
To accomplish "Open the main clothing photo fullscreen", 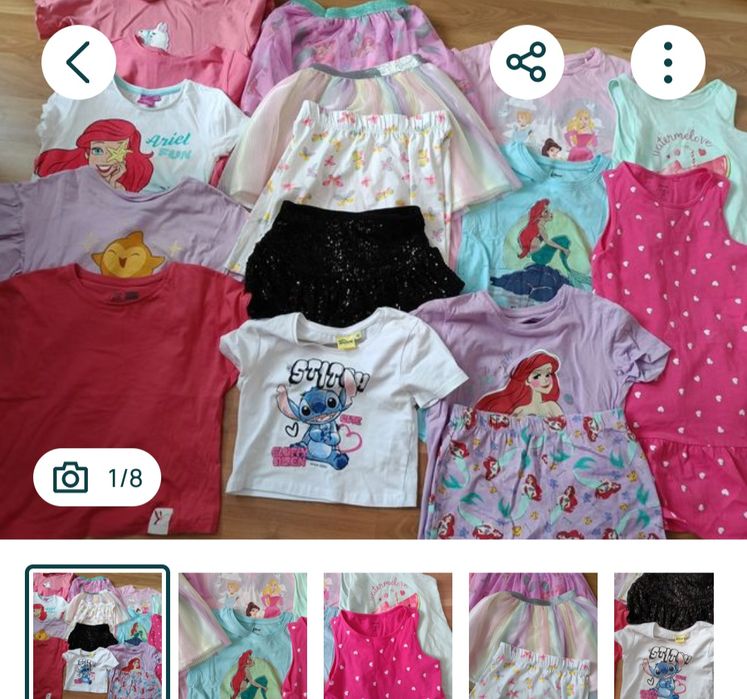I will (x=374, y=269).
